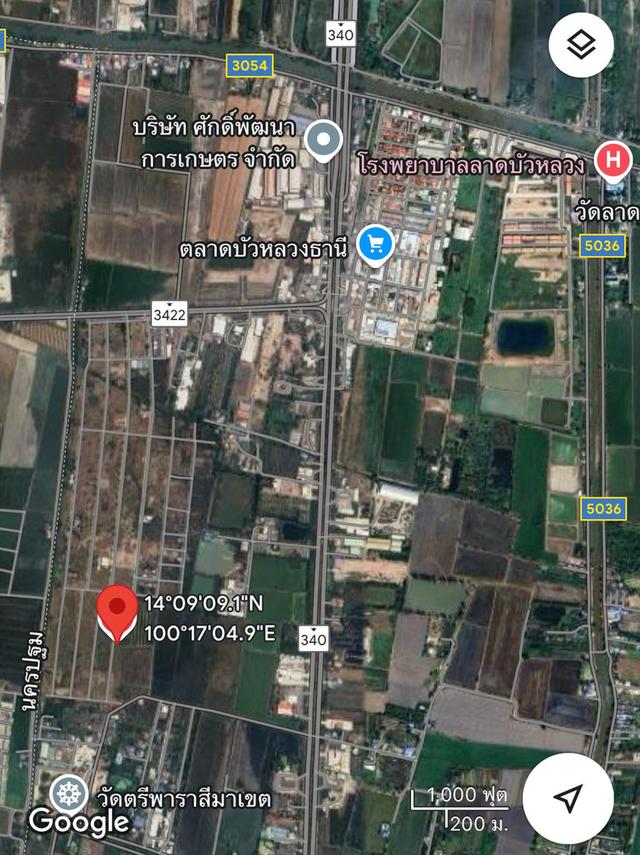The height and width of the screenshot is (855, 640).
Task: Open the map layers selector
Action: coord(582,44)
